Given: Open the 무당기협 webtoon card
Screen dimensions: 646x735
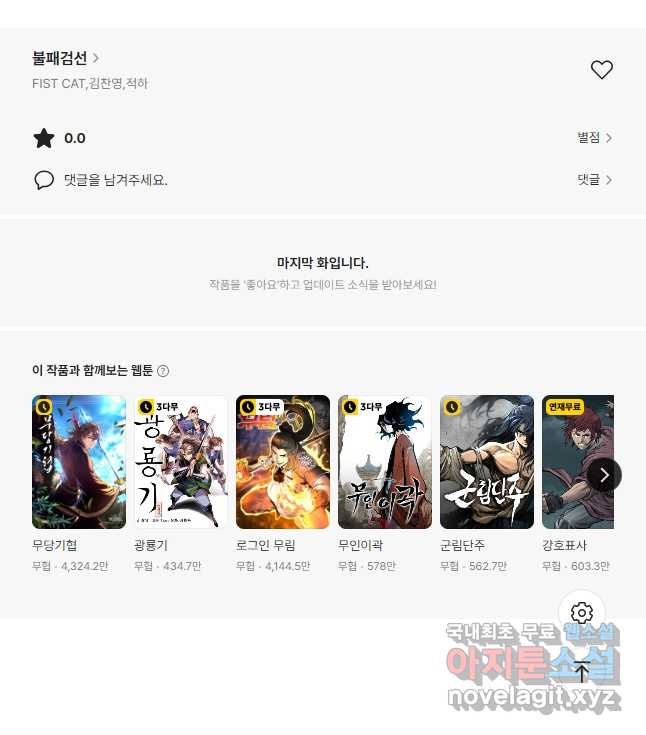Looking at the screenshot, I should click(79, 462).
